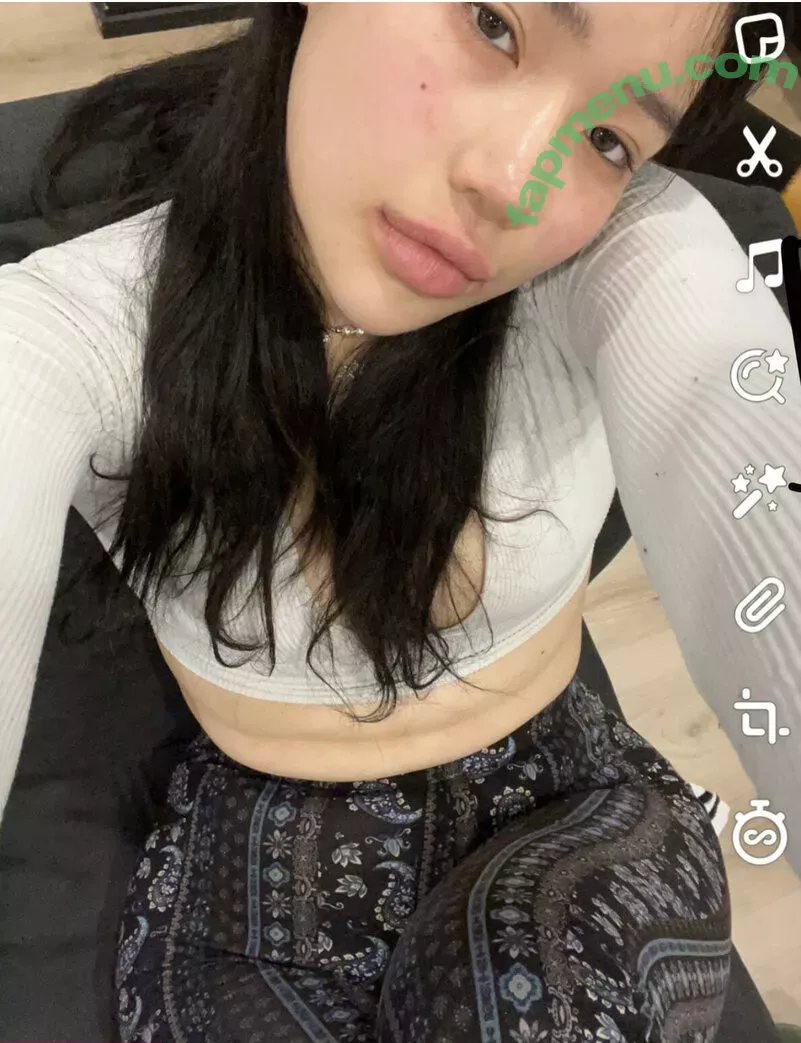This screenshot has height=1043, width=801.
Task: Set the snap timer duration
Action: [x=760, y=832]
